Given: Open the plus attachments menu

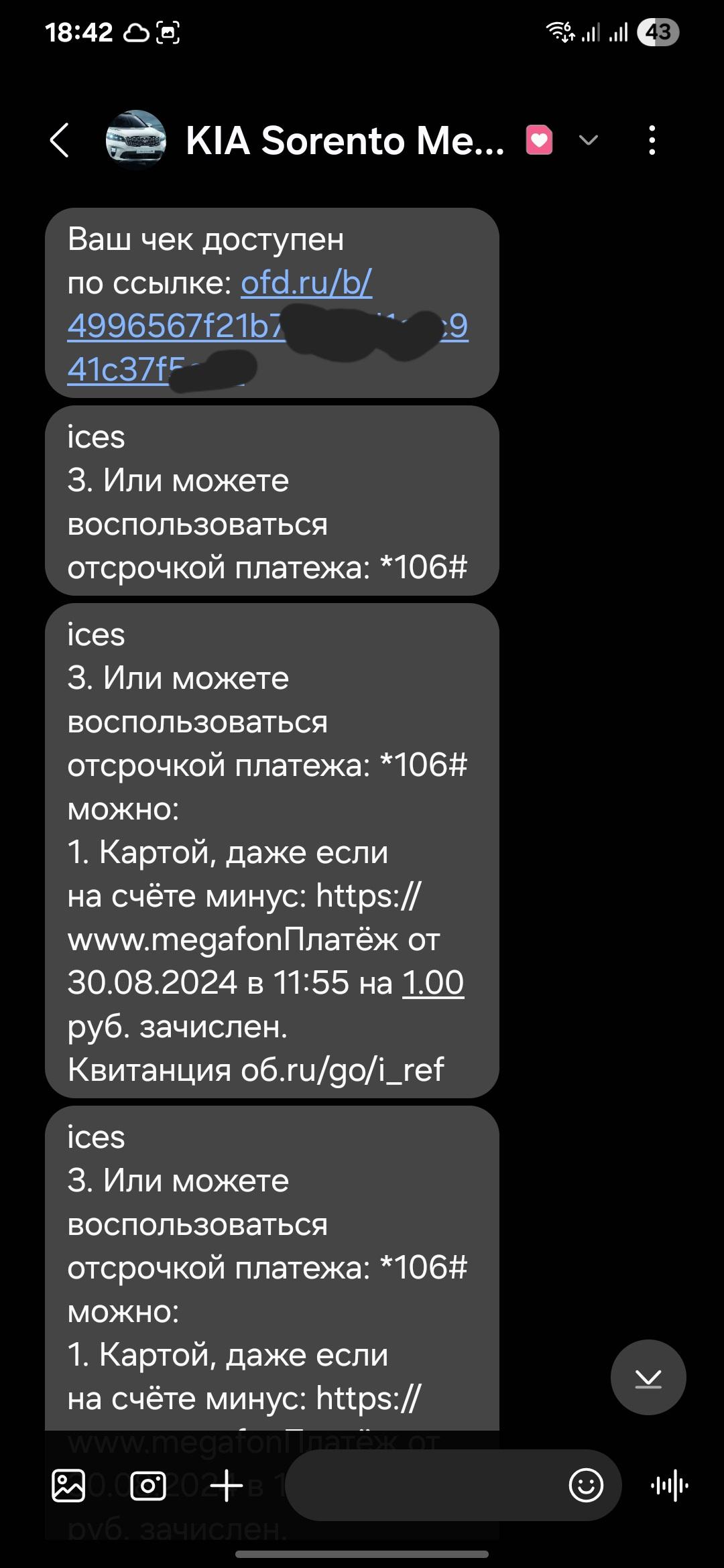Looking at the screenshot, I should point(227,1486).
